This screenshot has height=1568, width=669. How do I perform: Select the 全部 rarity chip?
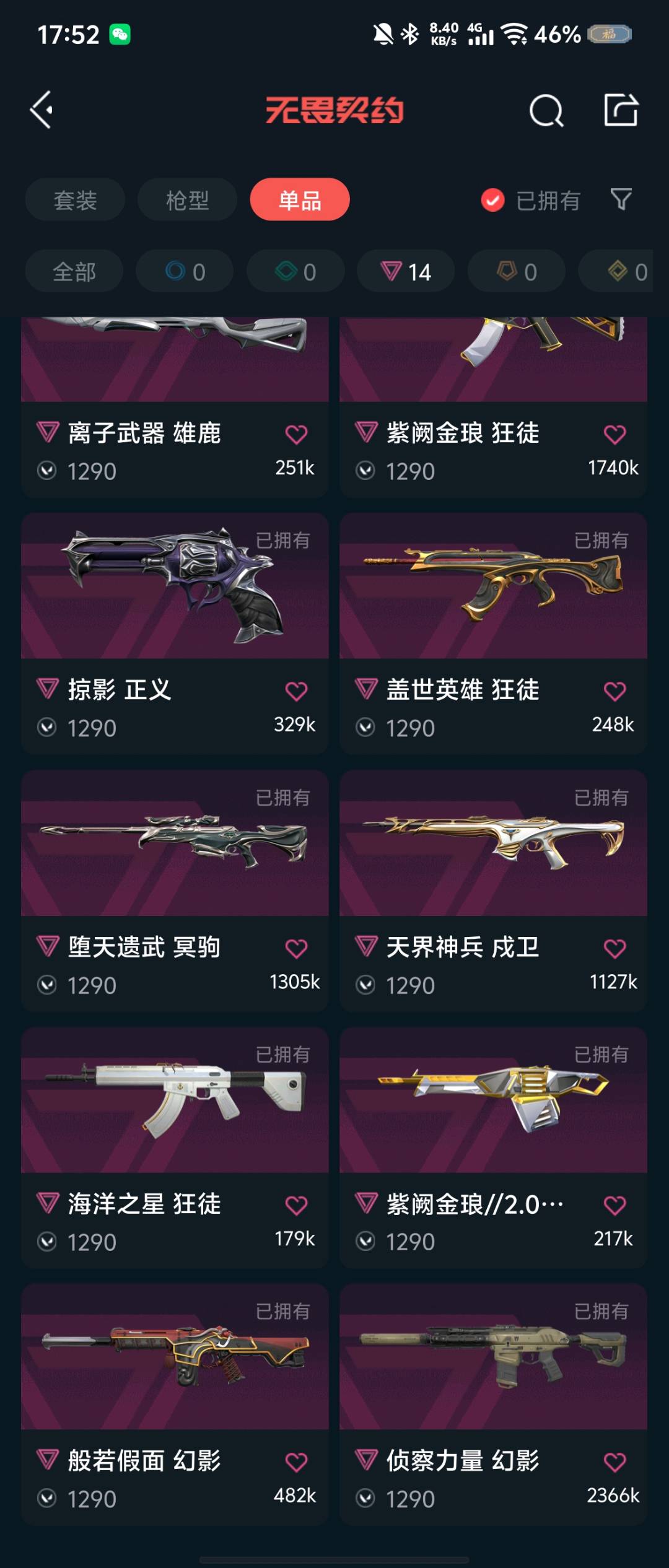(74, 272)
